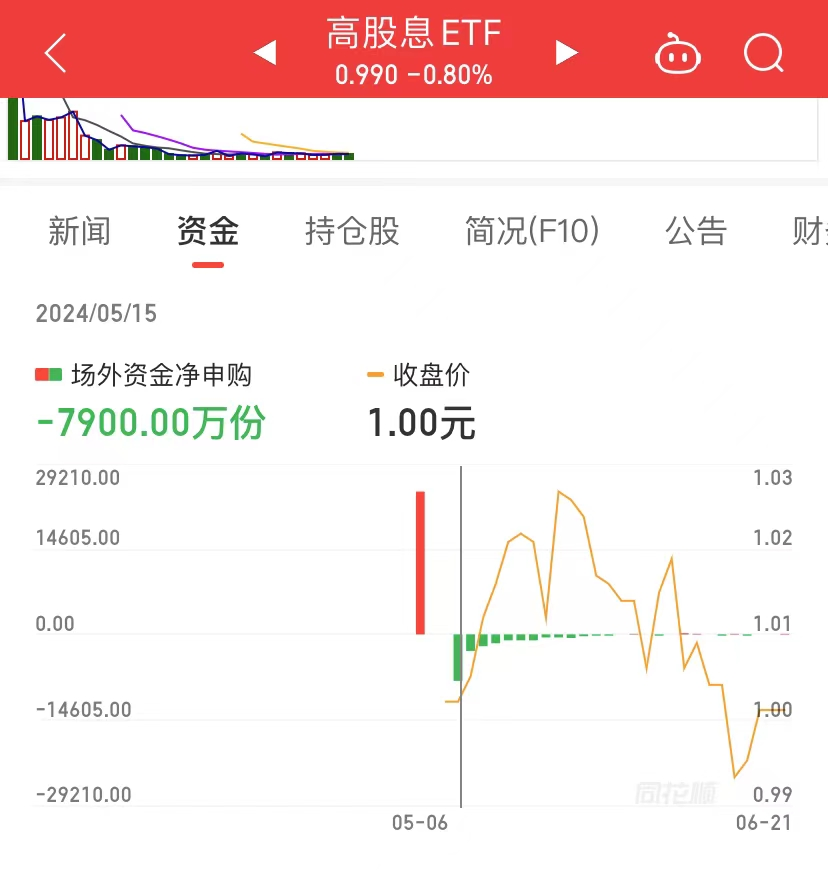The image size is (828, 871).
Task: Switch to previous stock with left arrow
Action: click(x=265, y=53)
